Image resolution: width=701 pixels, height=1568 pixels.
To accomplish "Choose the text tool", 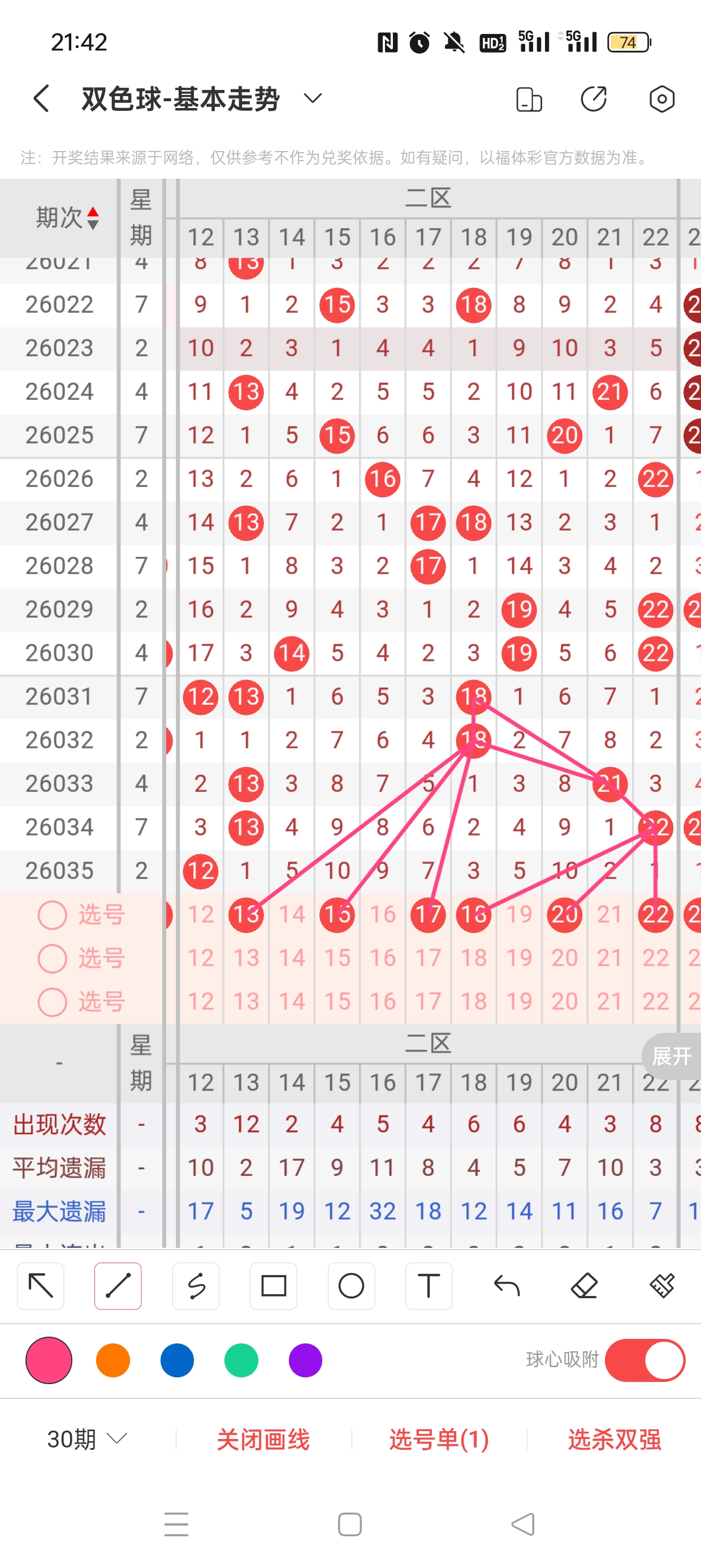I will tap(429, 1286).
